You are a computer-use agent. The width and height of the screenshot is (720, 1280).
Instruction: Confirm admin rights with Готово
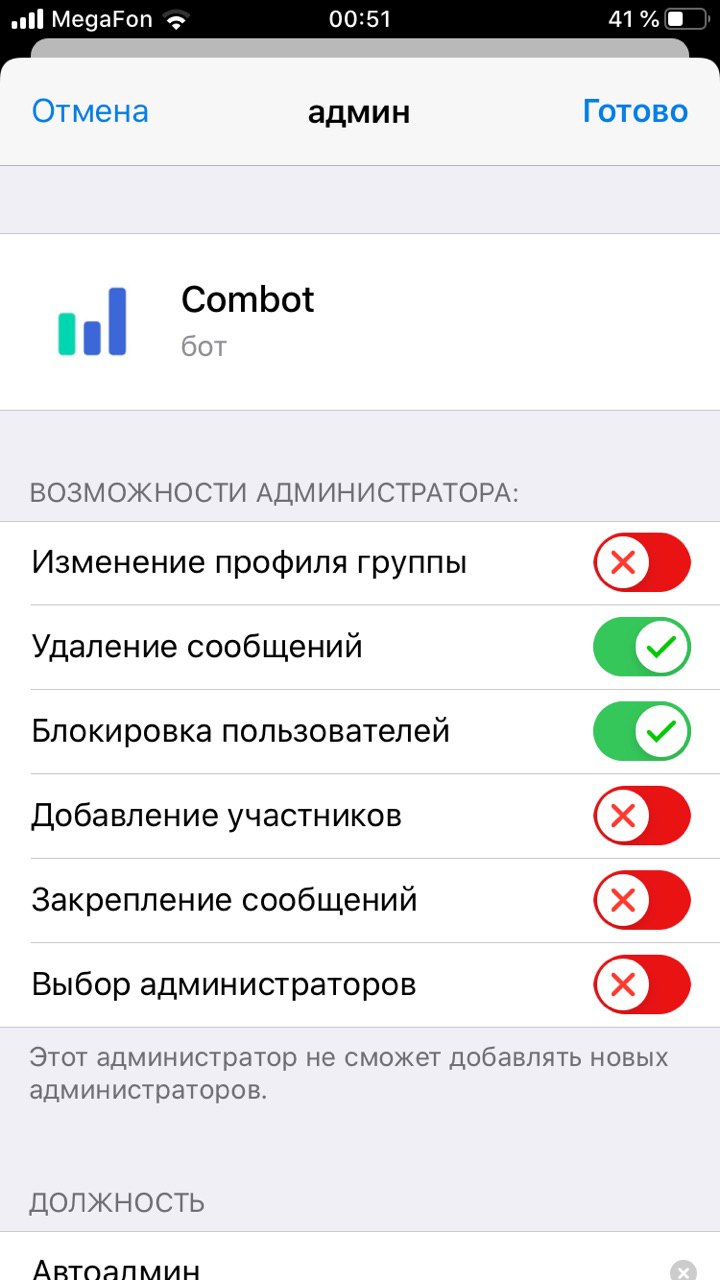pos(635,111)
